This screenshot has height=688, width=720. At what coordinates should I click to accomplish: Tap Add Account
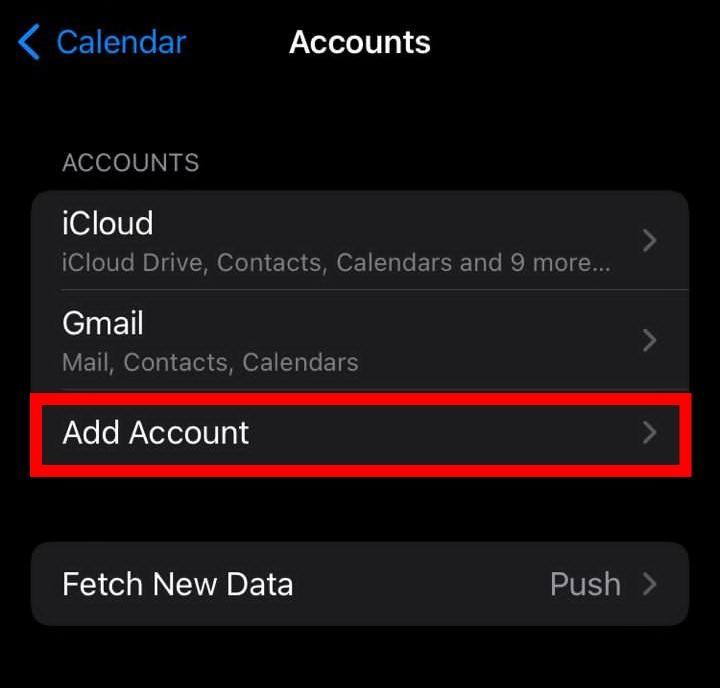tap(360, 433)
